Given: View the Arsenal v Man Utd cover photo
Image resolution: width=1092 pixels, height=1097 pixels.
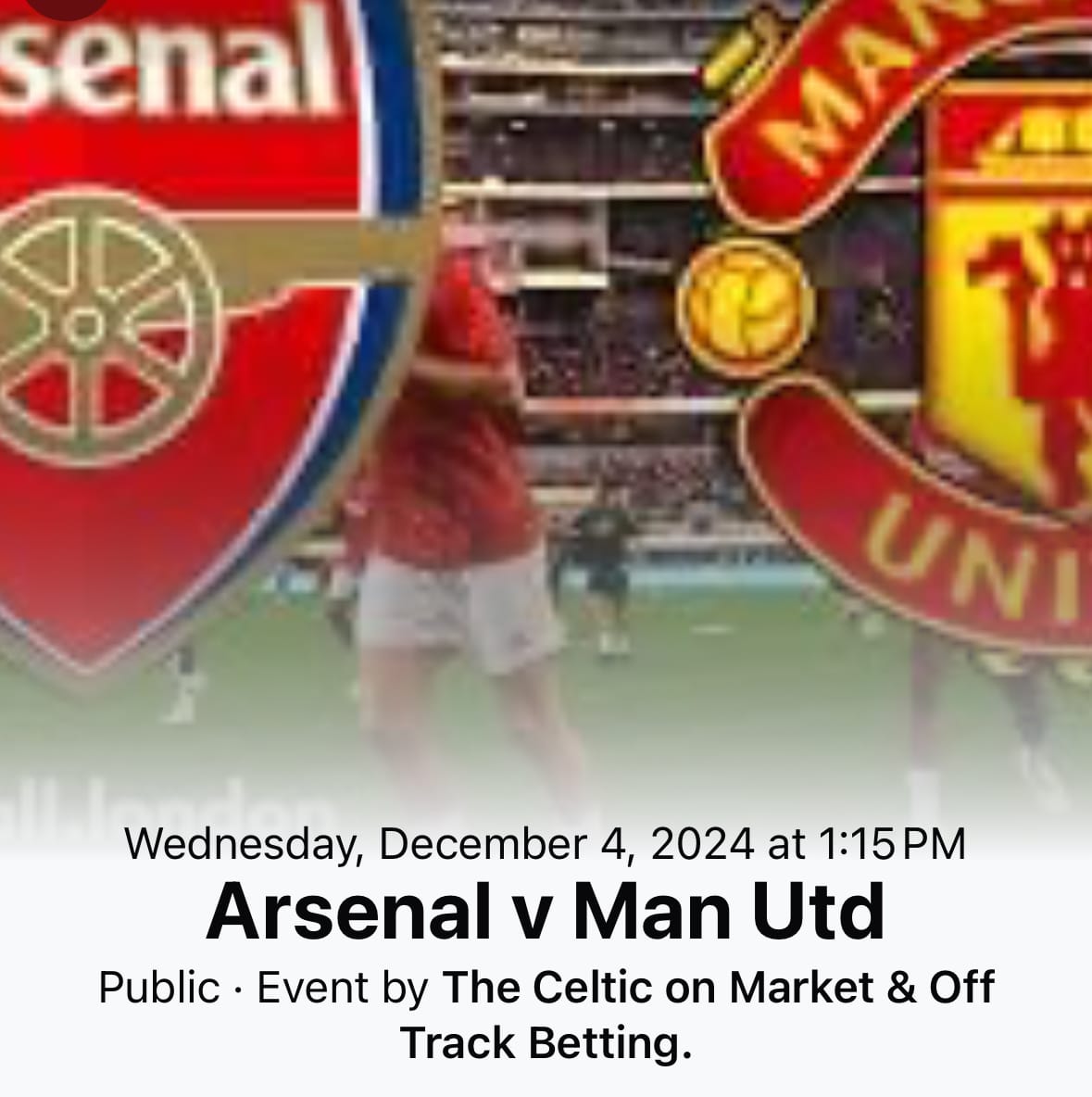Looking at the screenshot, I should pyautogui.click(x=546, y=389).
